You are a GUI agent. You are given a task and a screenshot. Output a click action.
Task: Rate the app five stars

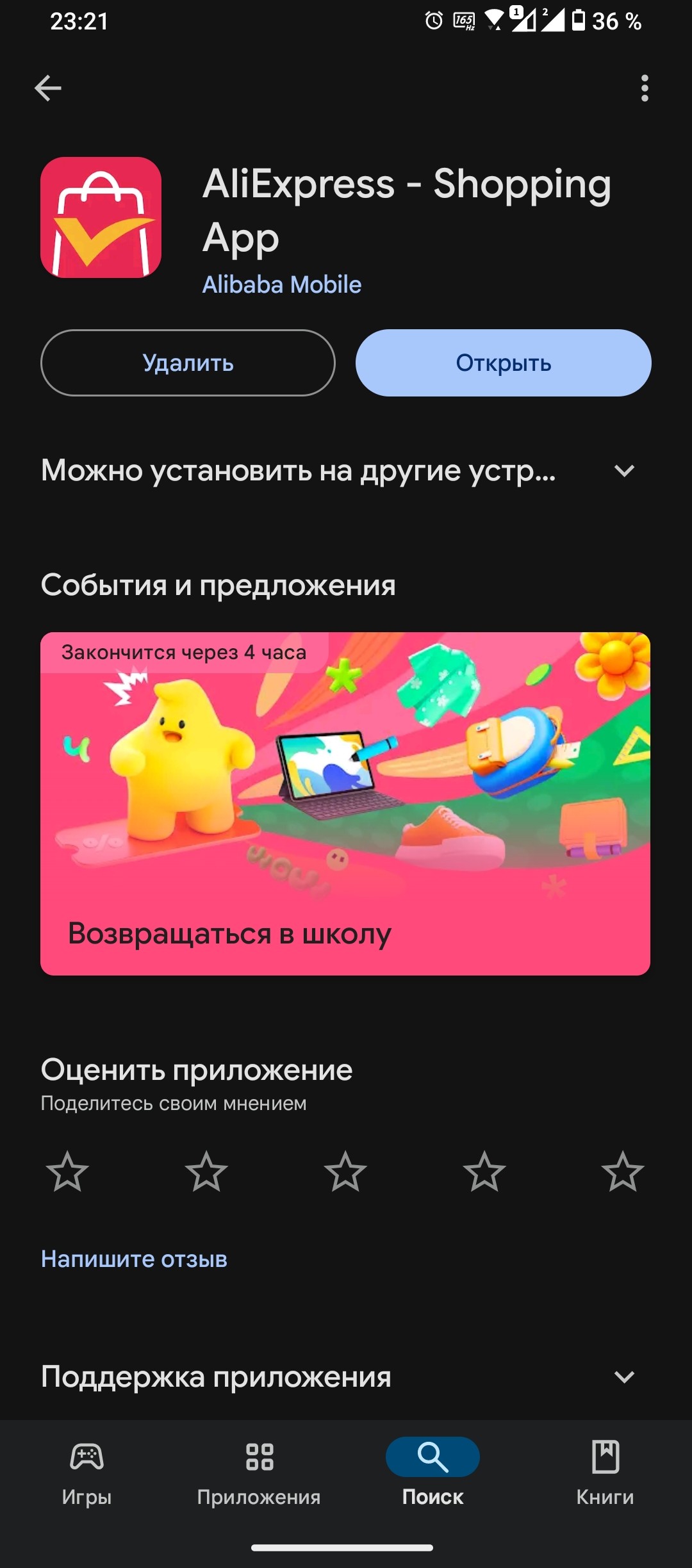[x=623, y=1172]
